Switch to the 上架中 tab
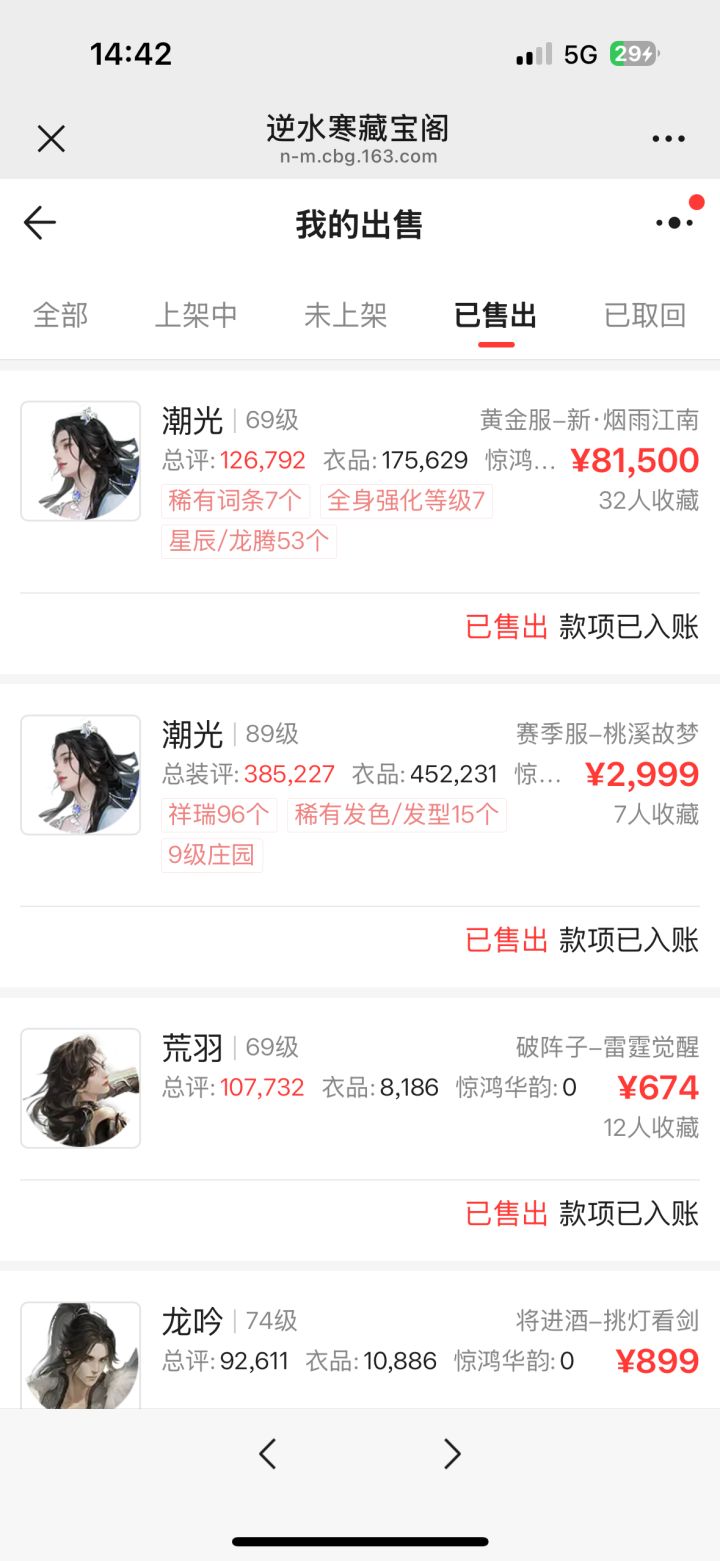720x1561 pixels. [196, 315]
